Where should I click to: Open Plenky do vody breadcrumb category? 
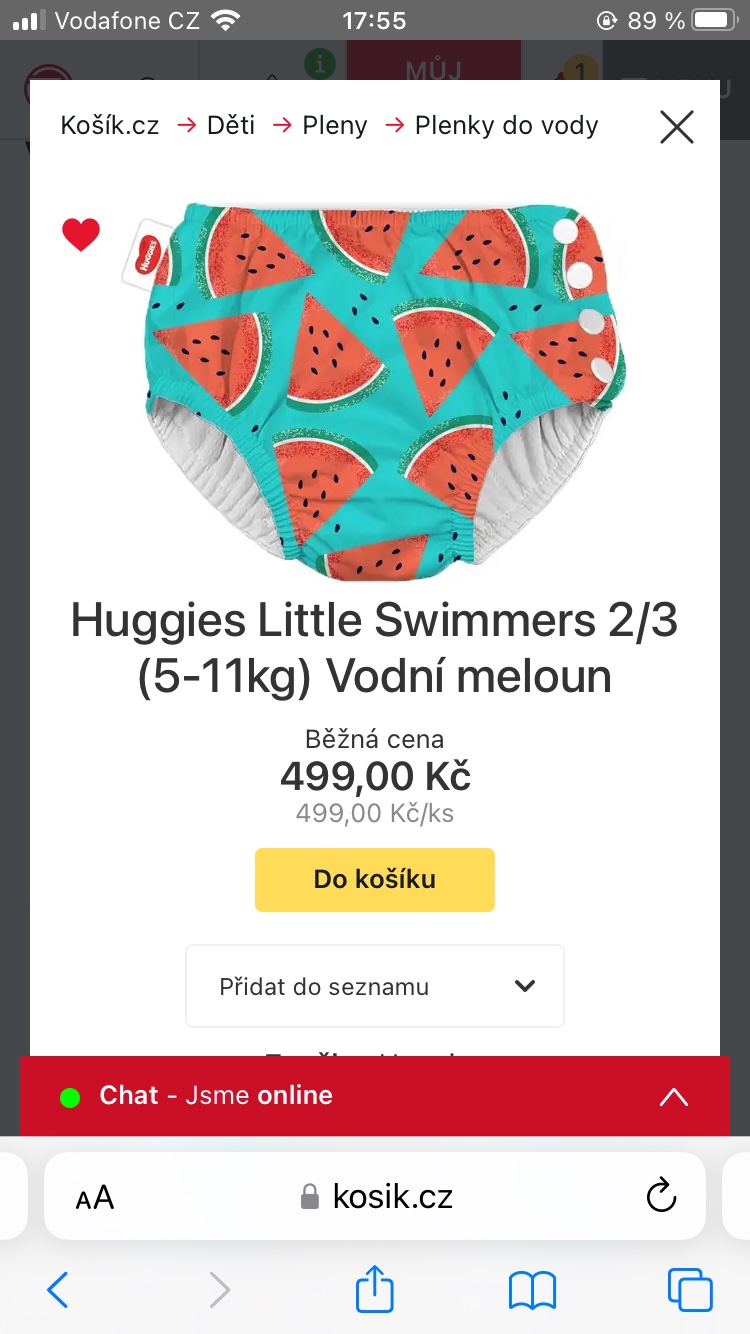pos(506,126)
